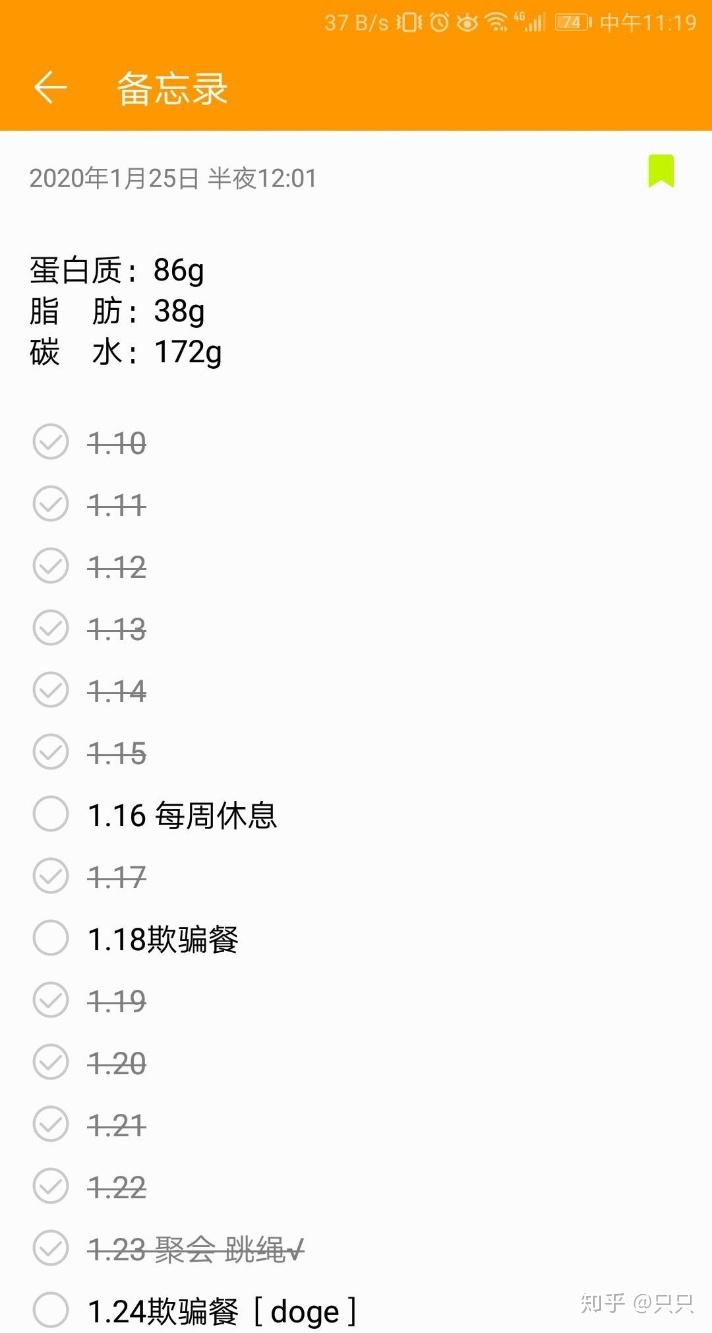Toggle the green bookmark flag
The image size is (712, 1333).
[661, 171]
